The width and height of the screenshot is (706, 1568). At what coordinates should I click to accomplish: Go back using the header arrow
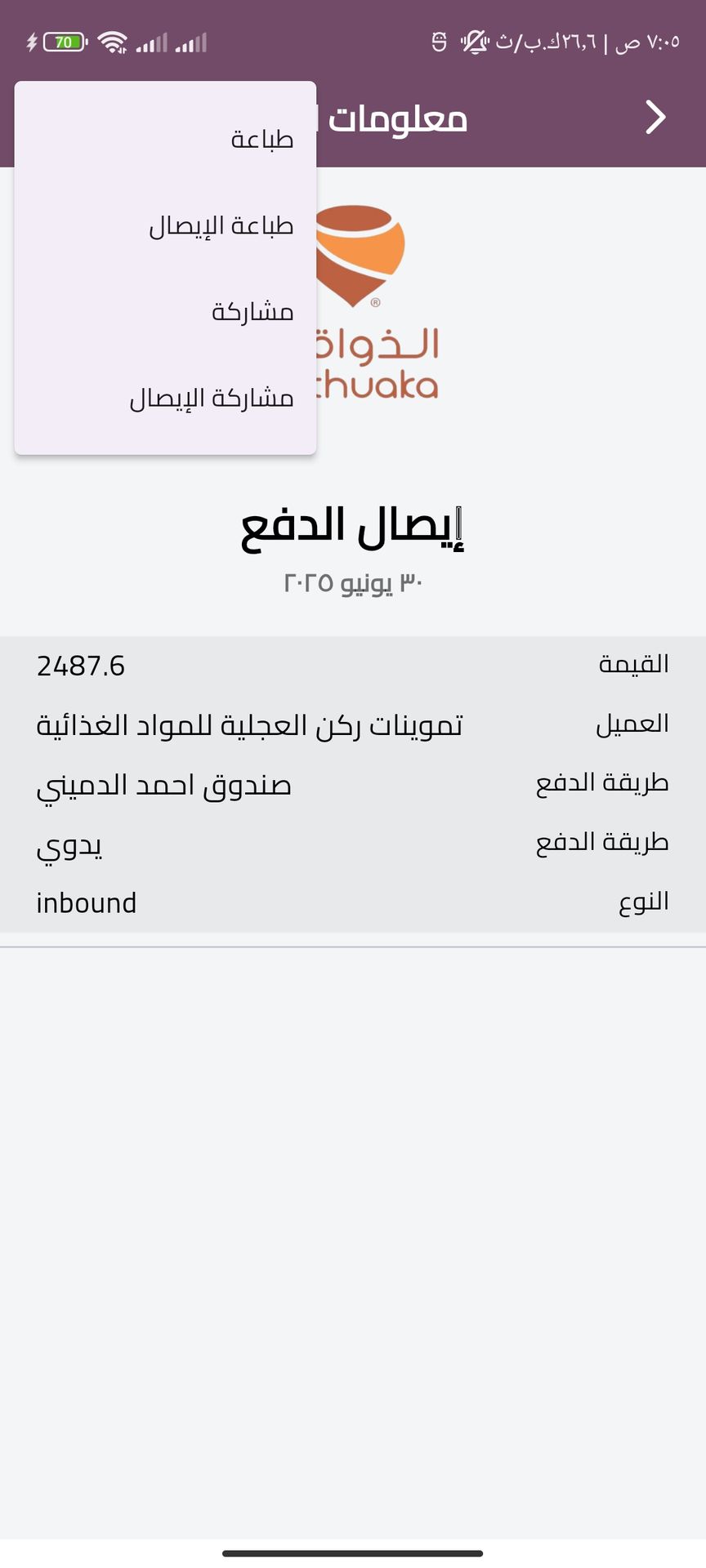click(x=655, y=118)
